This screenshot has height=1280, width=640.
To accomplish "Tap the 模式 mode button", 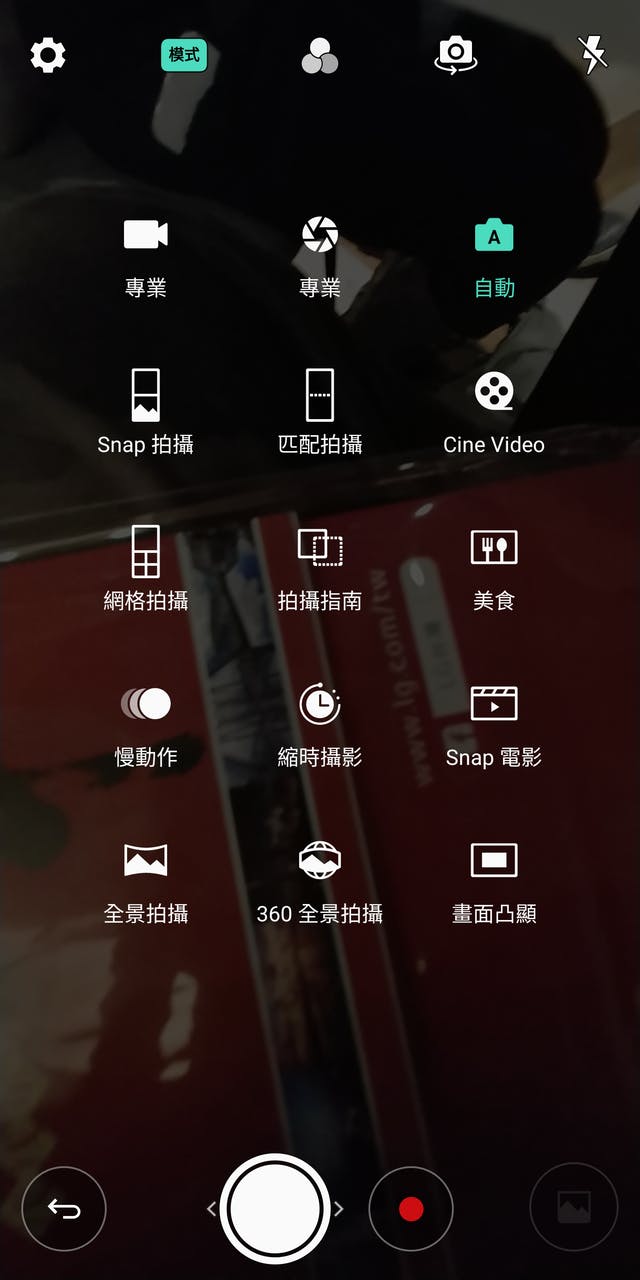I will tap(184, 55).
